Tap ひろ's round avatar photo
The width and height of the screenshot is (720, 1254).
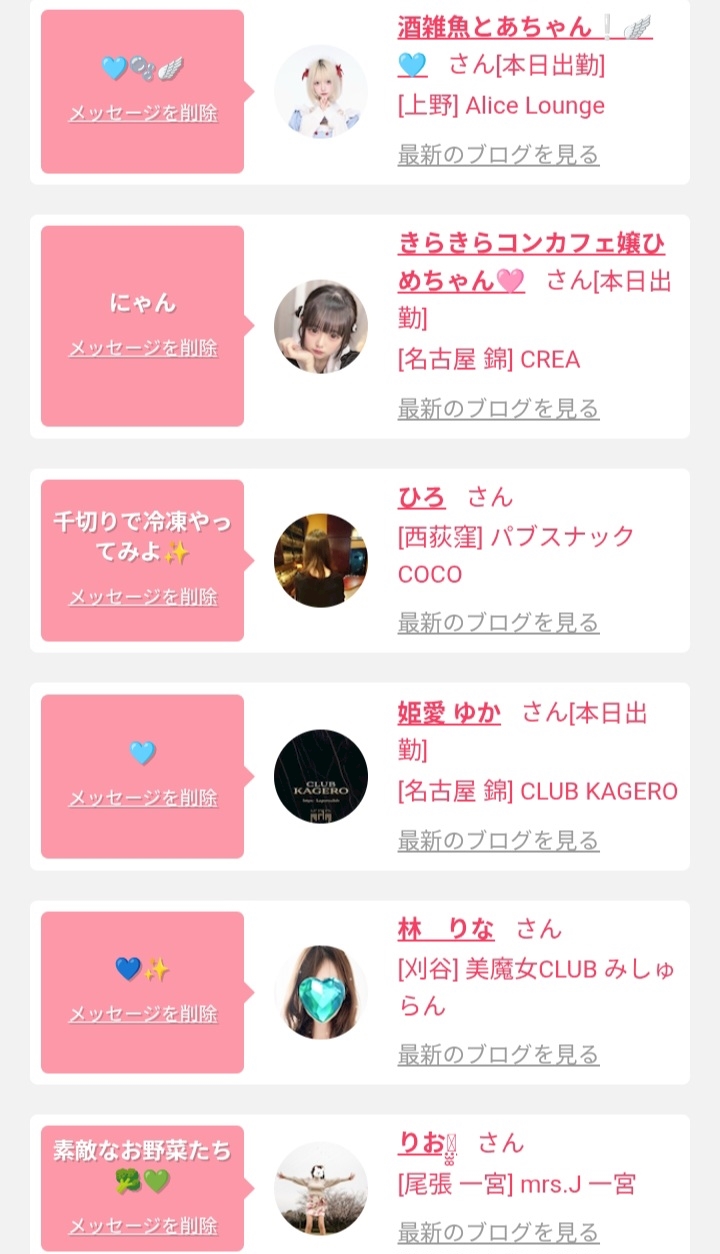[x=321, y=561]
